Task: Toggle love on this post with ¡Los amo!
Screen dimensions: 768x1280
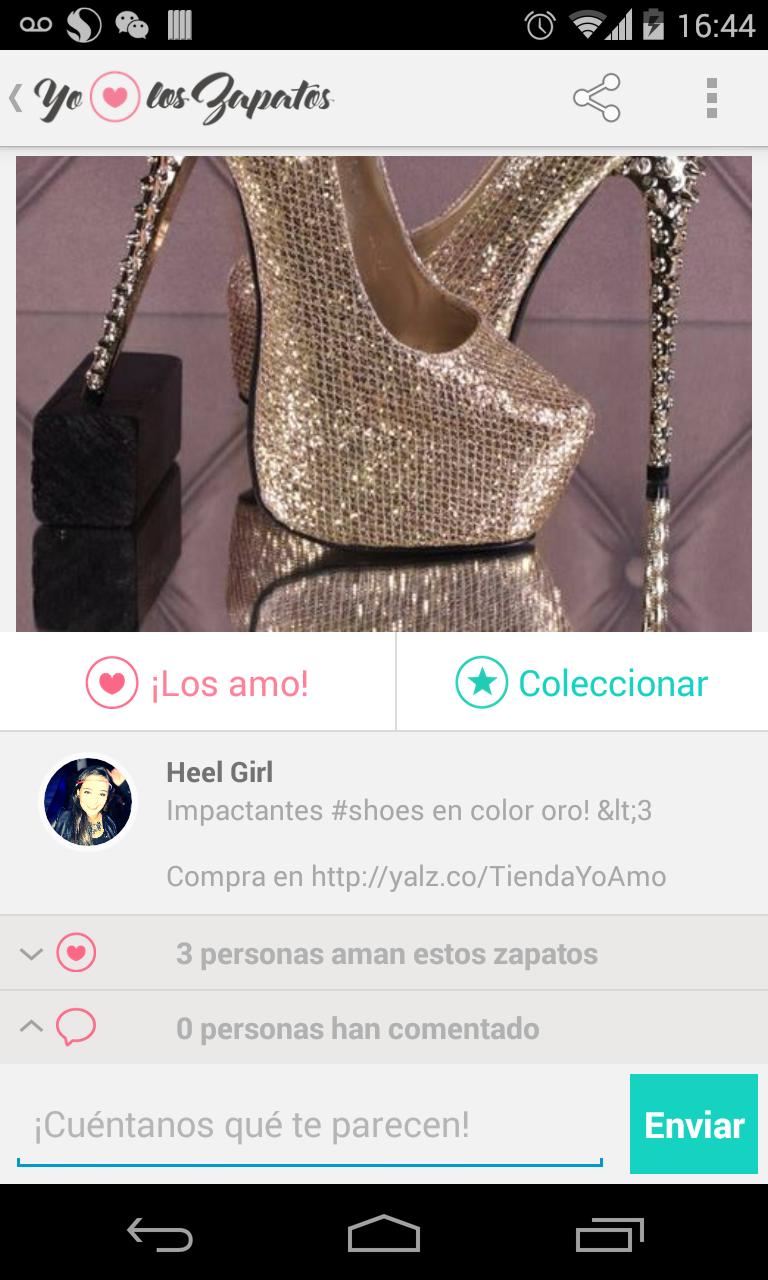Action: [197, 682]
